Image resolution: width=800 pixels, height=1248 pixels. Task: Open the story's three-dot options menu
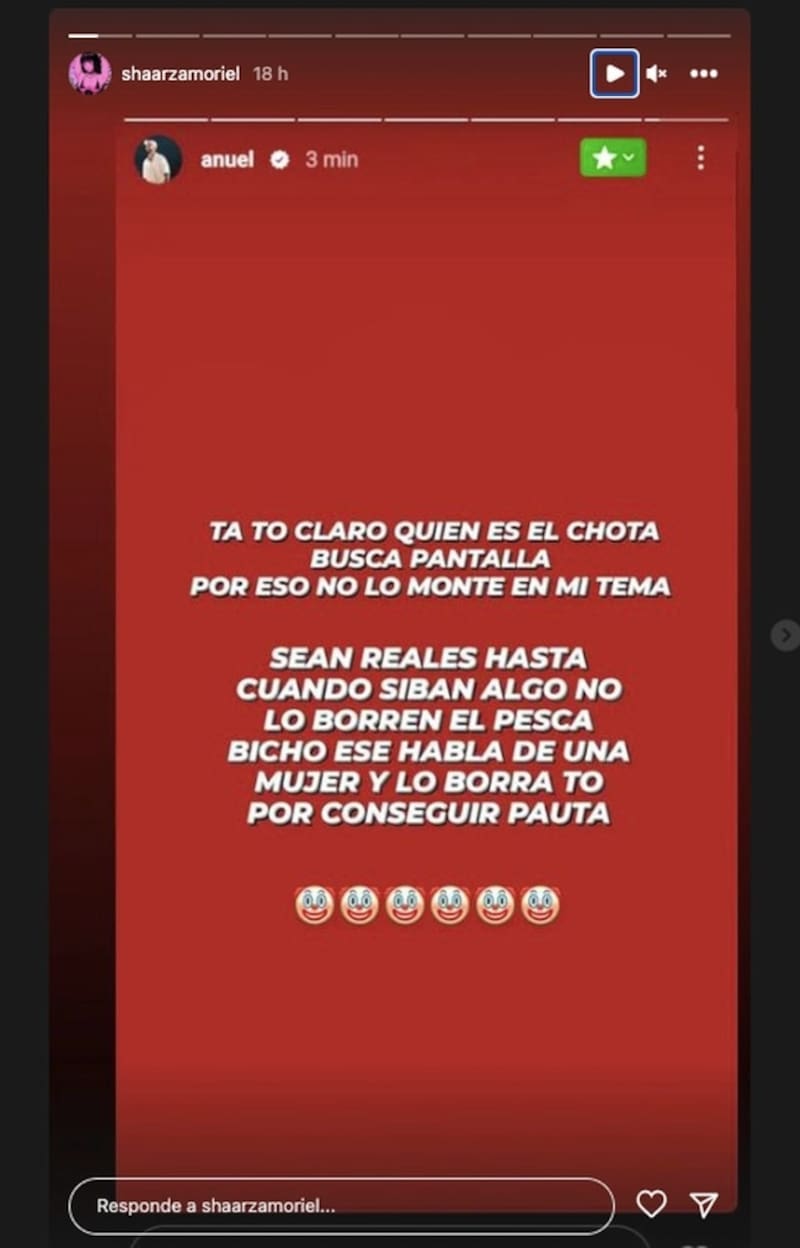pyautogui.click(x=704, y=73)
